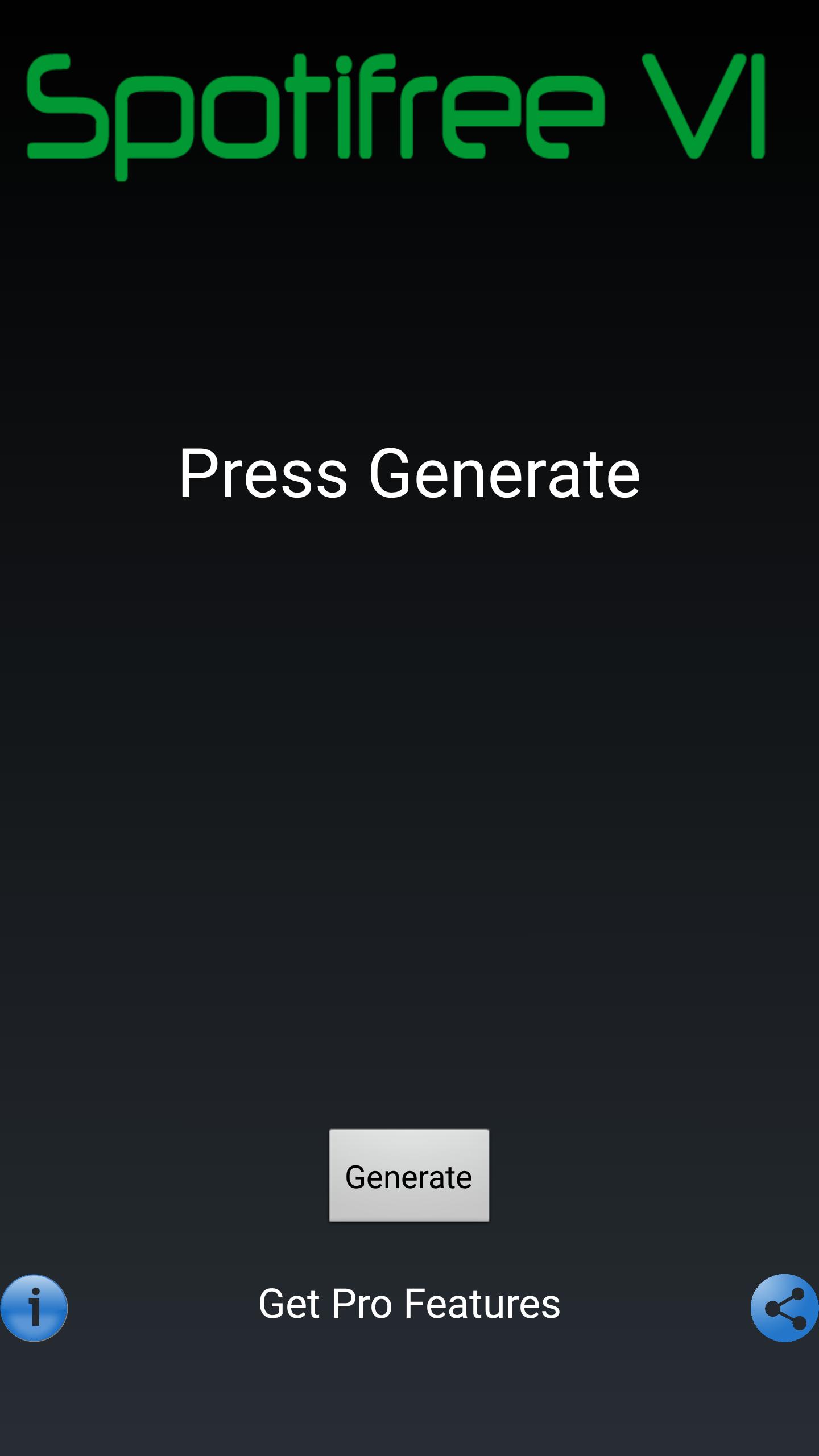Tap the Generate button
The image size is (819, 1456).
point(409,1176)
